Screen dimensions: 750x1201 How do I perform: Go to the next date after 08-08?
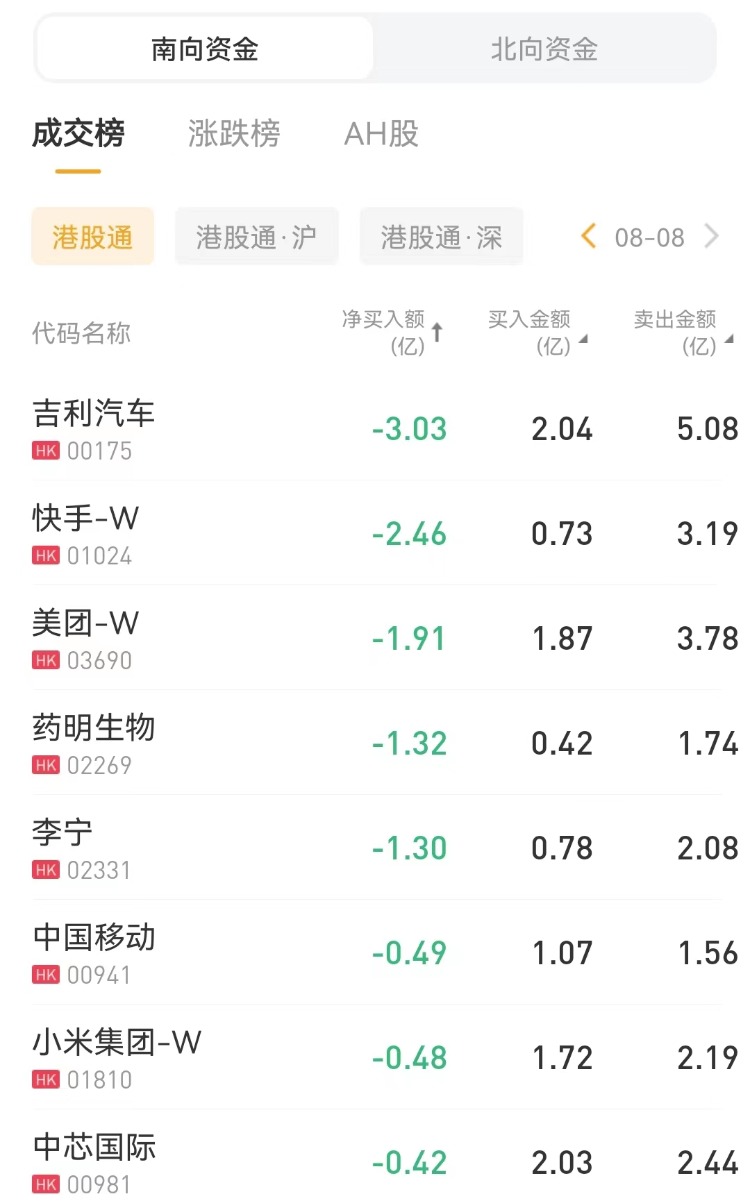point(712,237)
